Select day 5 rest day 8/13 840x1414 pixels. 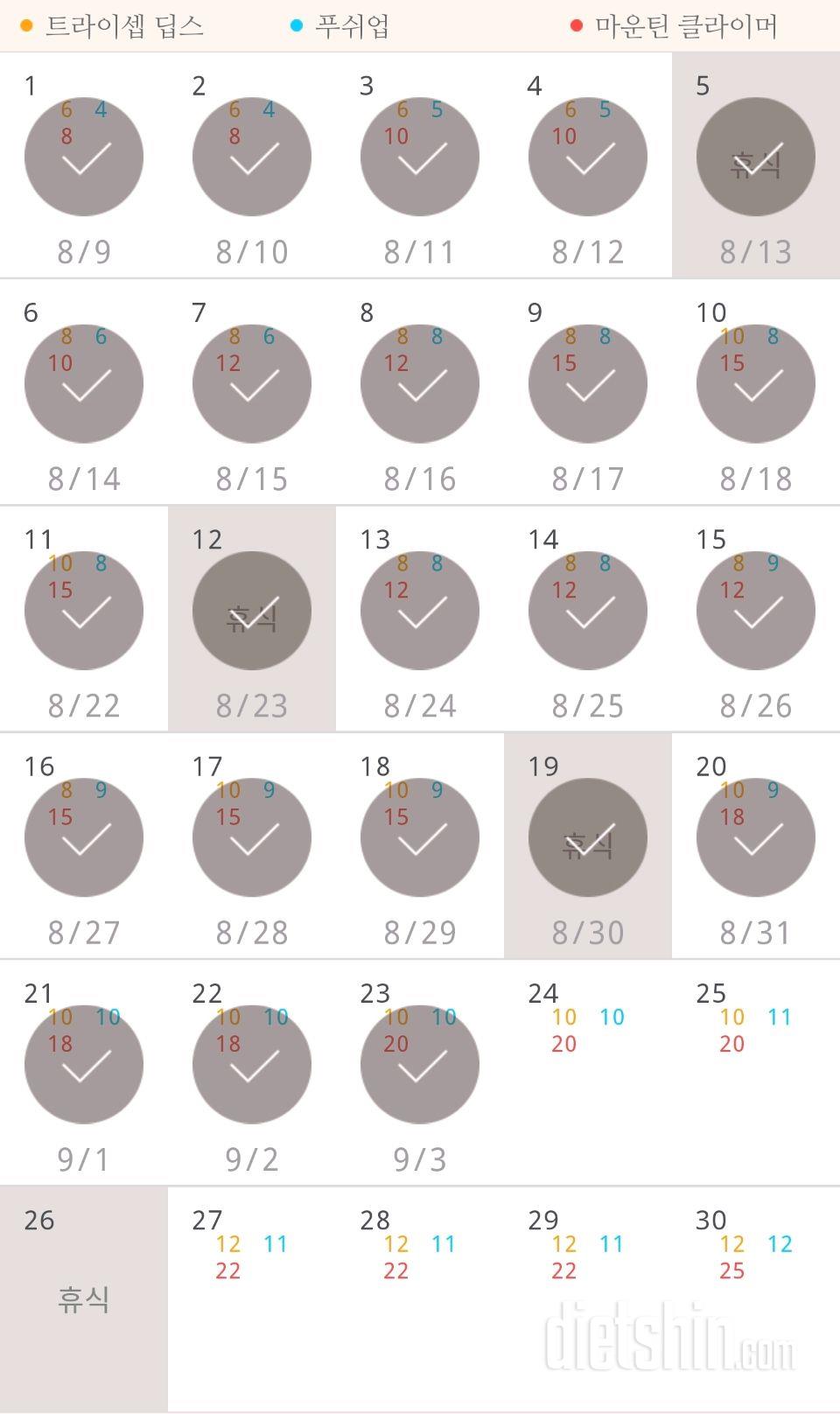756,165
